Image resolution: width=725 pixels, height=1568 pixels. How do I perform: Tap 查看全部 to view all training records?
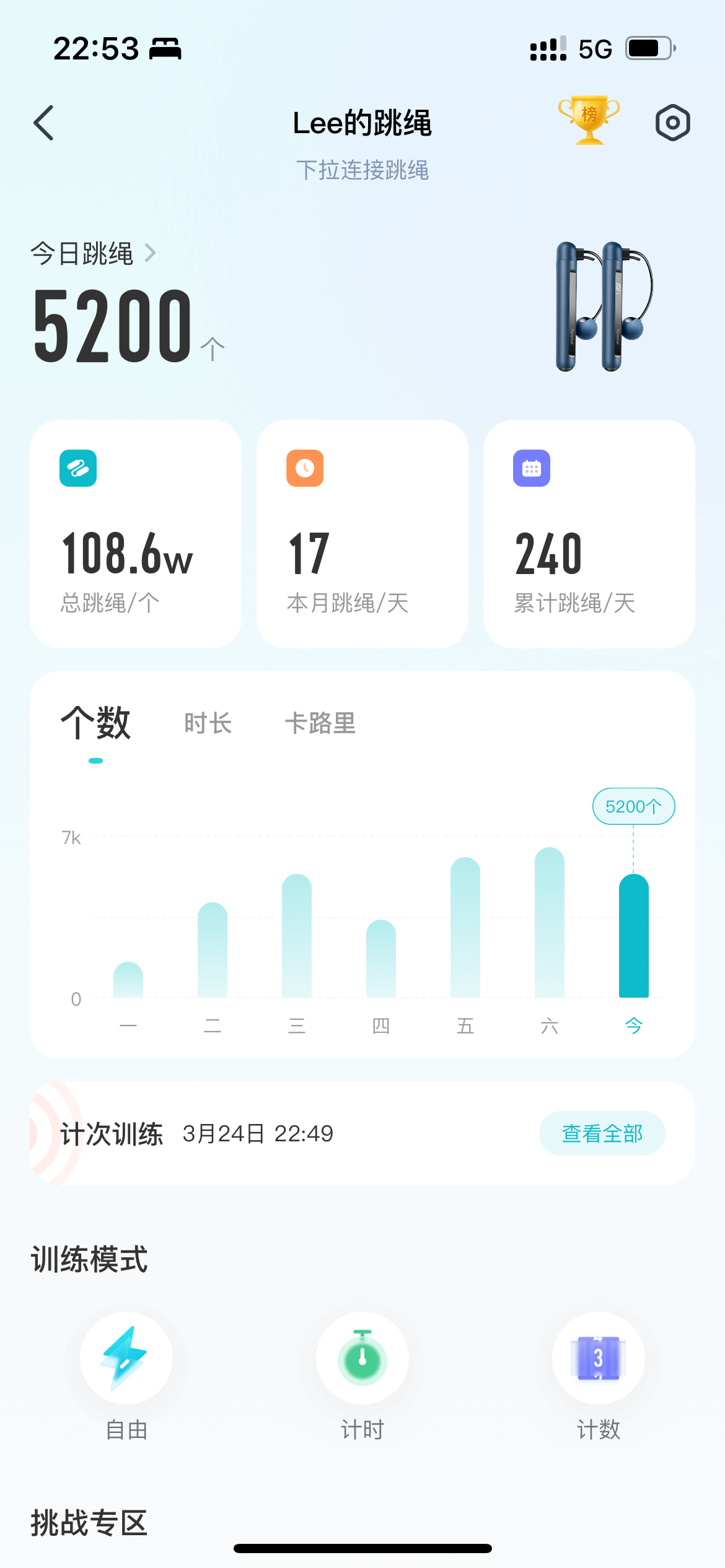click(x=602, y=1133)
